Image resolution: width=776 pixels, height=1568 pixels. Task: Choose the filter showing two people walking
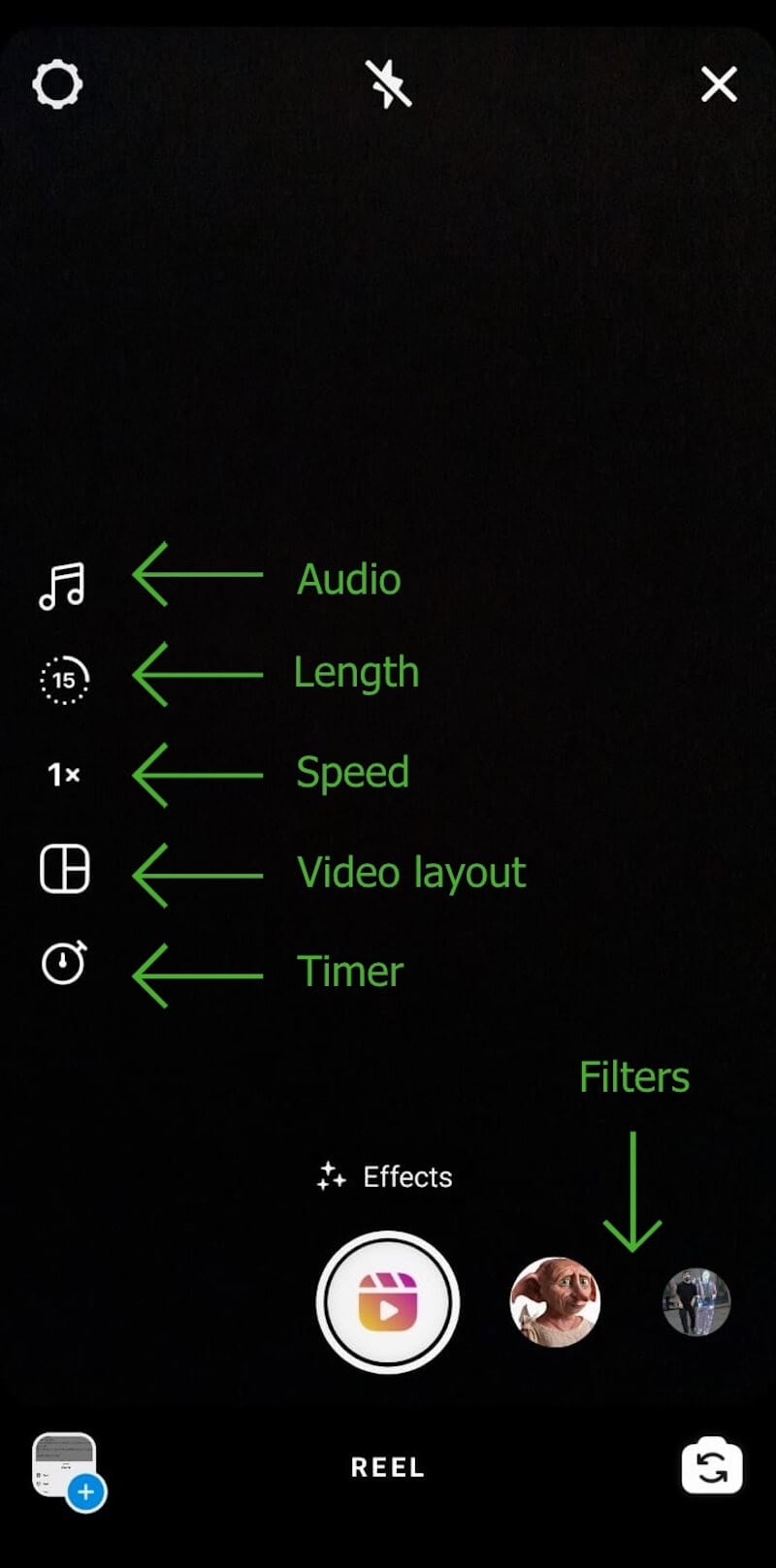tap(695, 1302)
